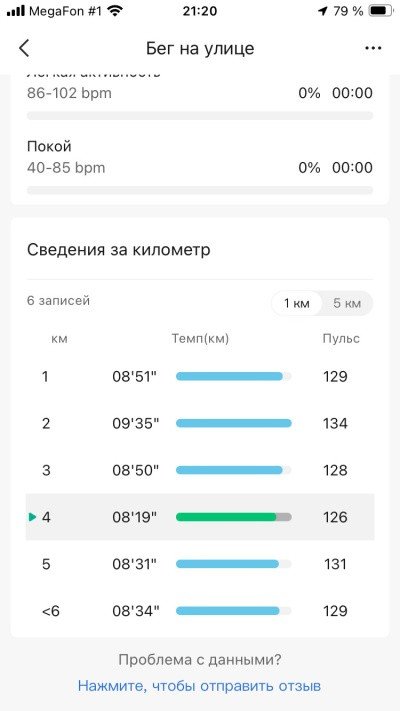Tap Нажмите, чтобы отправить отзыв link

[x=200, y=686]
